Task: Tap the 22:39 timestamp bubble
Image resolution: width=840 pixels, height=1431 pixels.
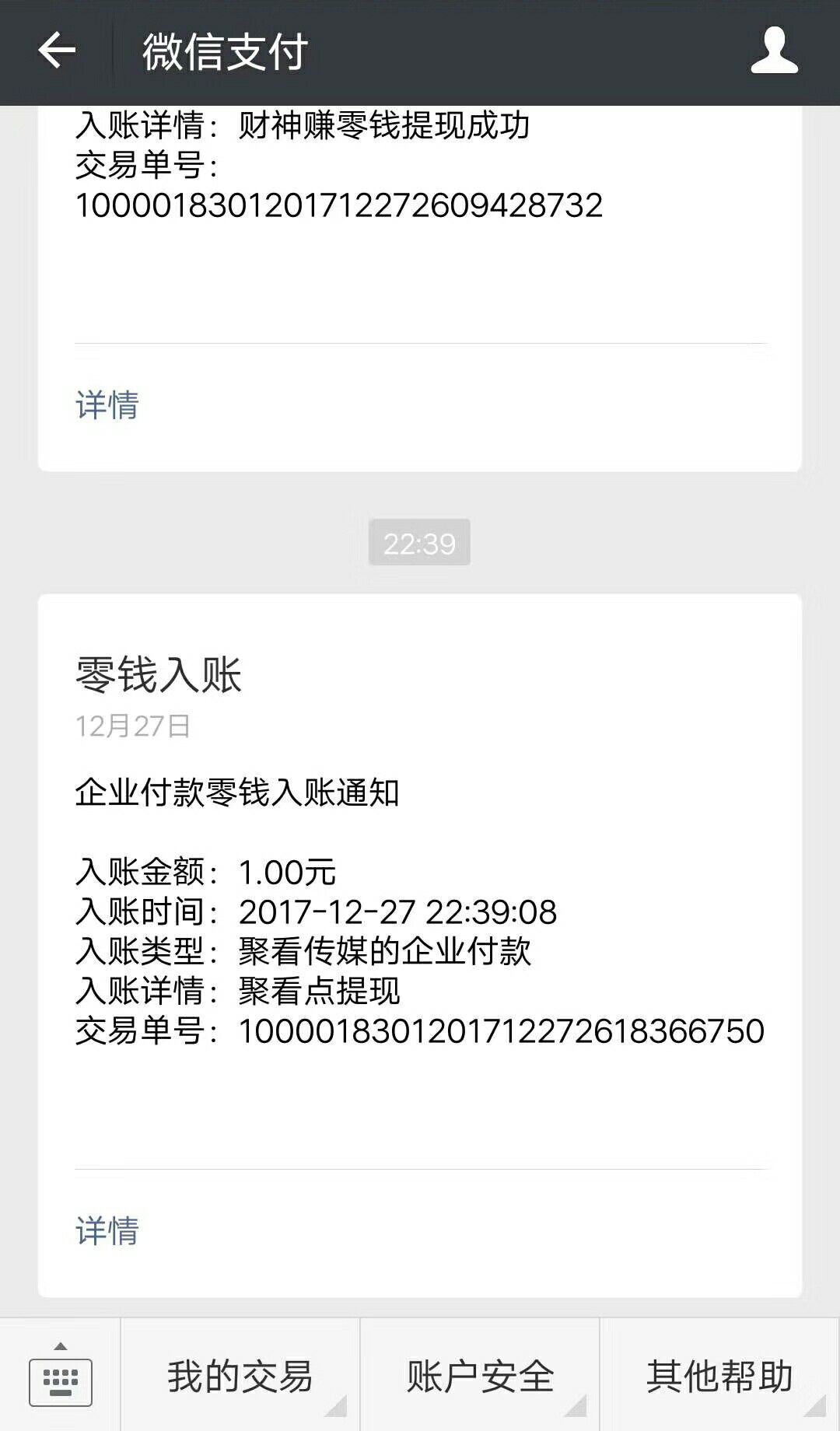Action: tap(420, 544)
